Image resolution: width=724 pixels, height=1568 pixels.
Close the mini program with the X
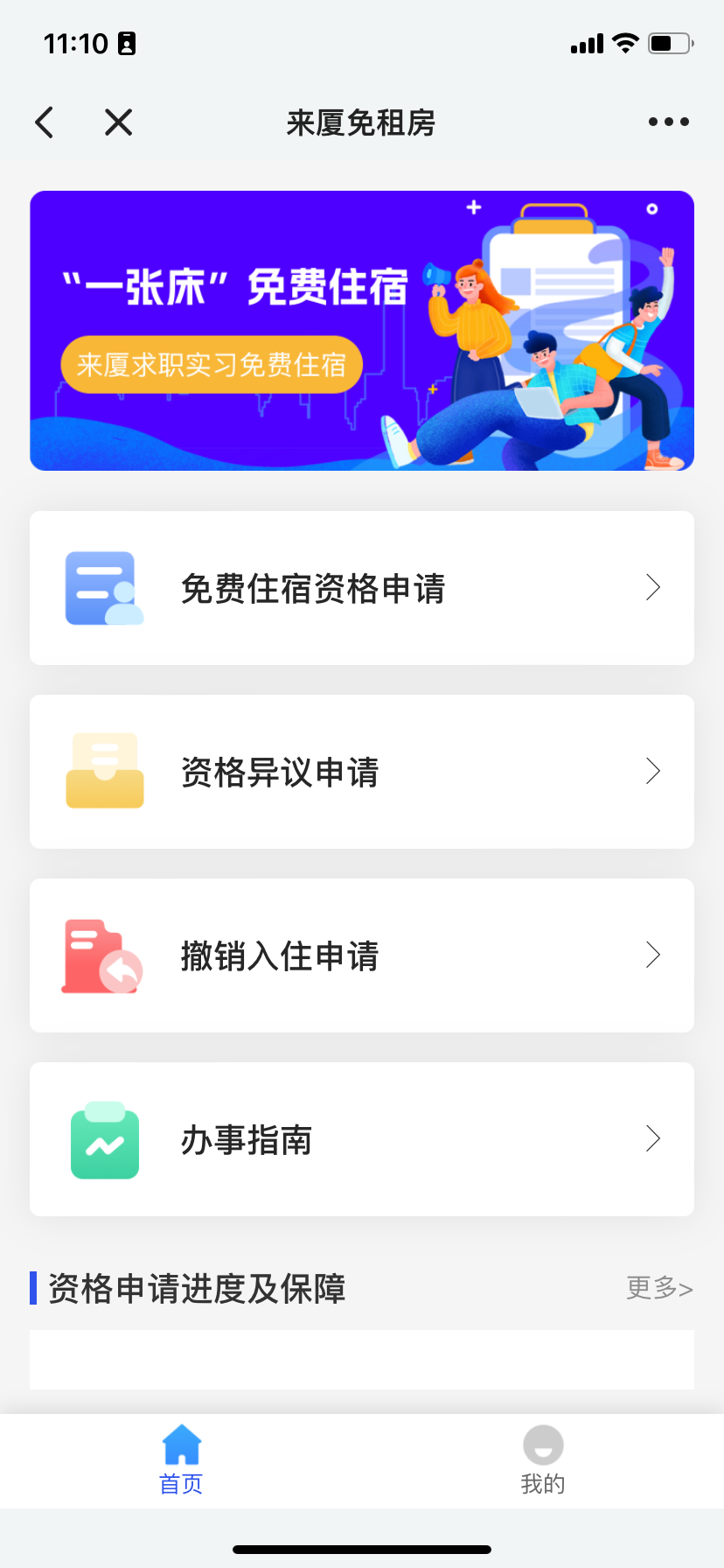pos(118,122)
